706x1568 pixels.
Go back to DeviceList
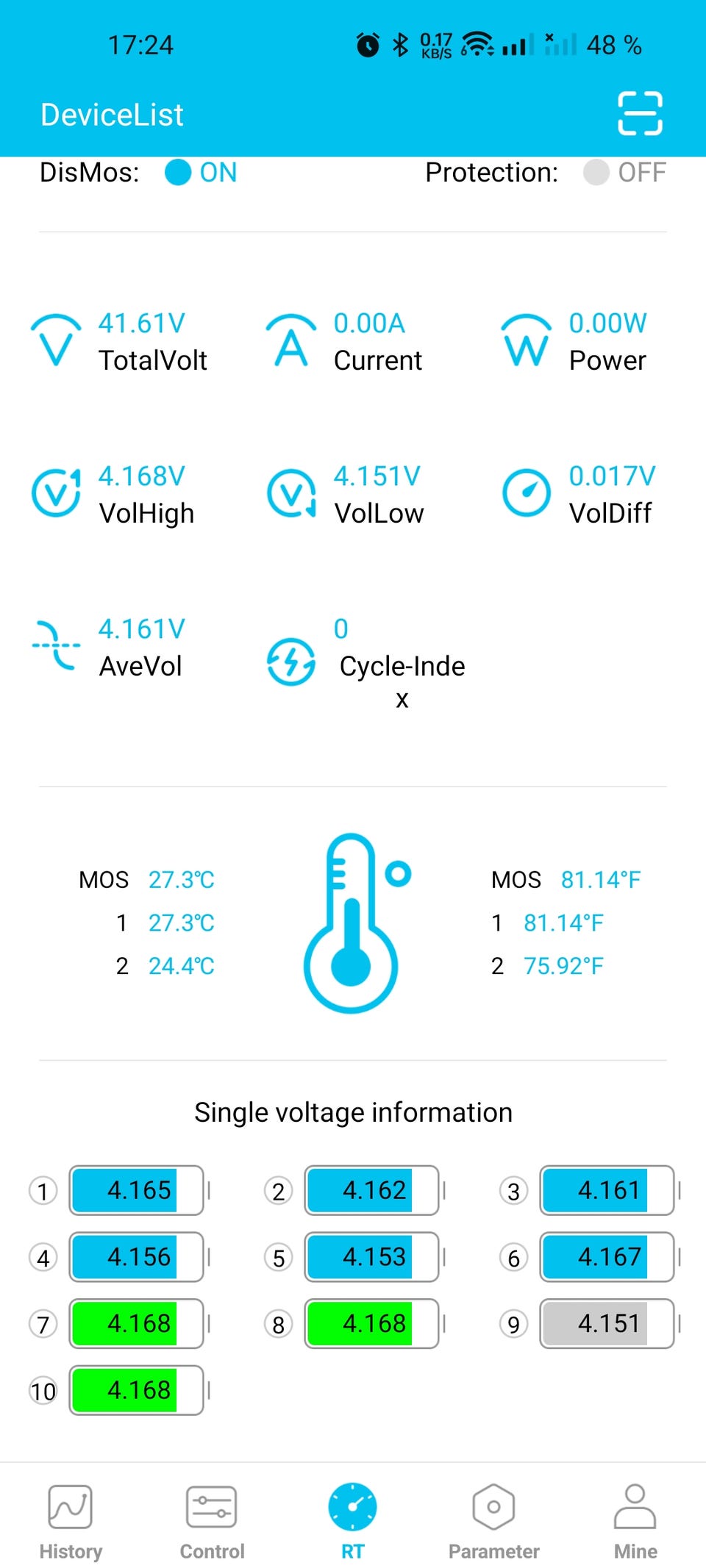point(112,115)
